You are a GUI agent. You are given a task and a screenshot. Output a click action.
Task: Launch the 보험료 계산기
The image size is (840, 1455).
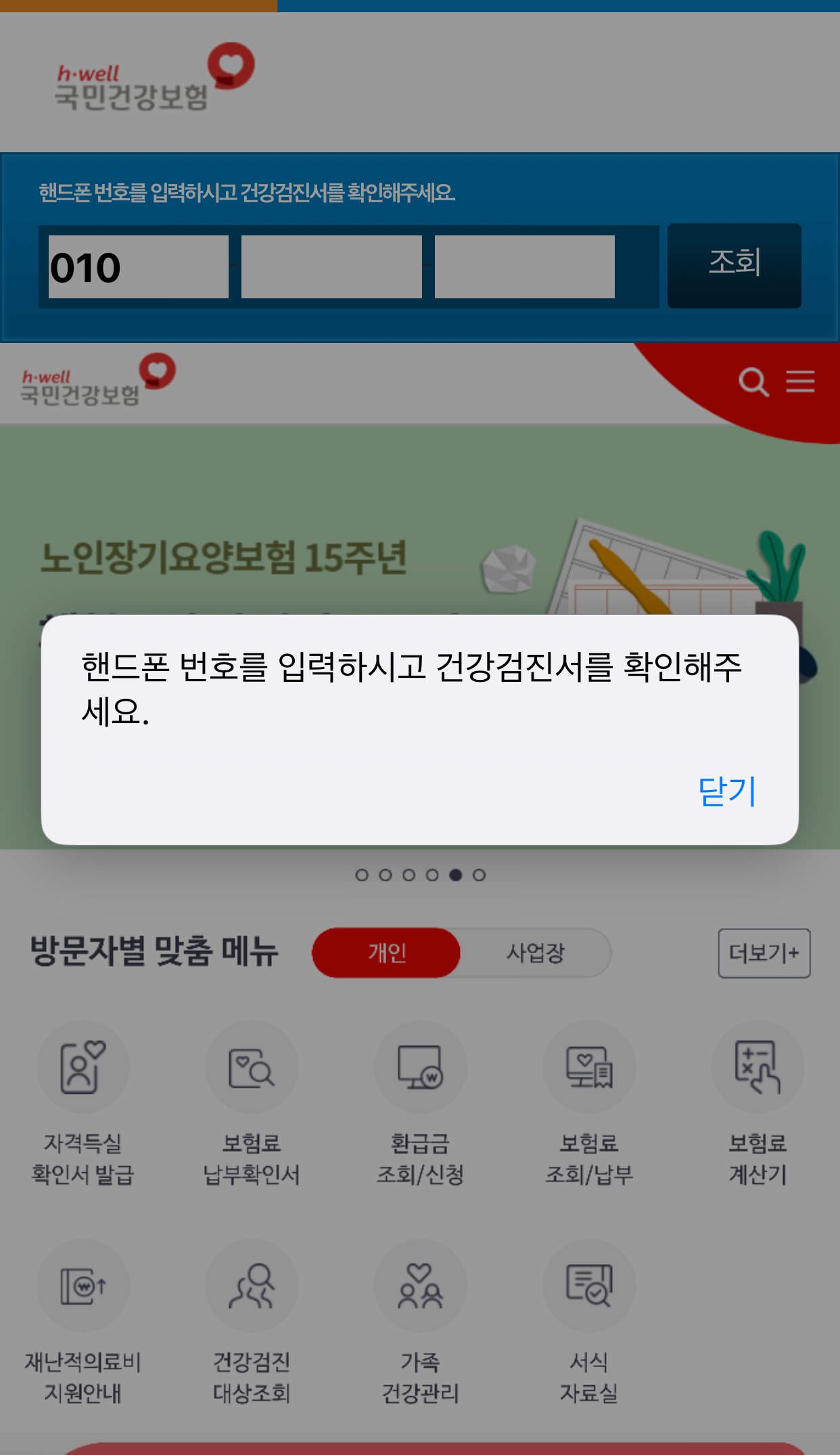(757, 1103)
